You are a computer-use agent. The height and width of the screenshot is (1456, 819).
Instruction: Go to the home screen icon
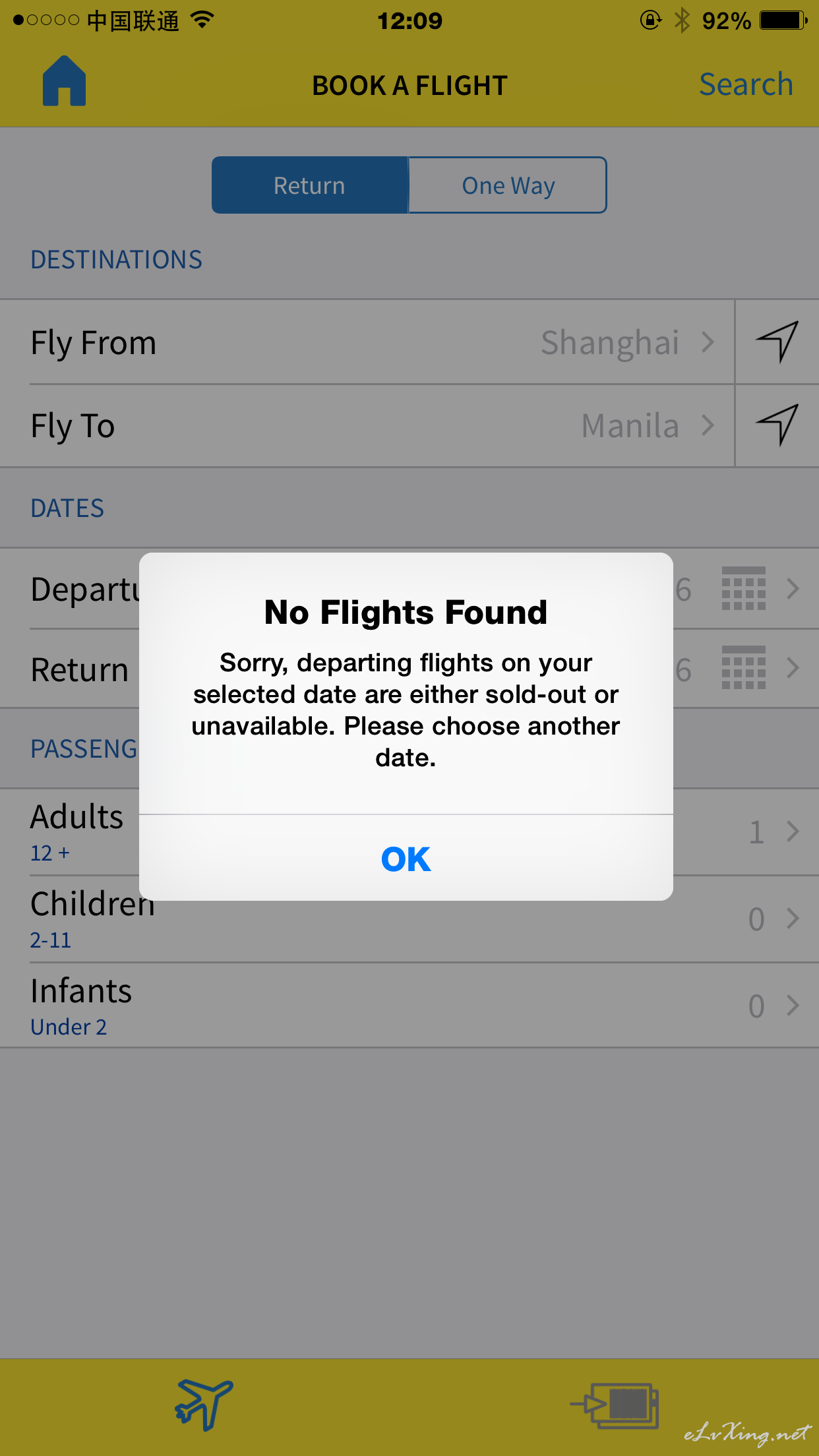pos(64,81)
